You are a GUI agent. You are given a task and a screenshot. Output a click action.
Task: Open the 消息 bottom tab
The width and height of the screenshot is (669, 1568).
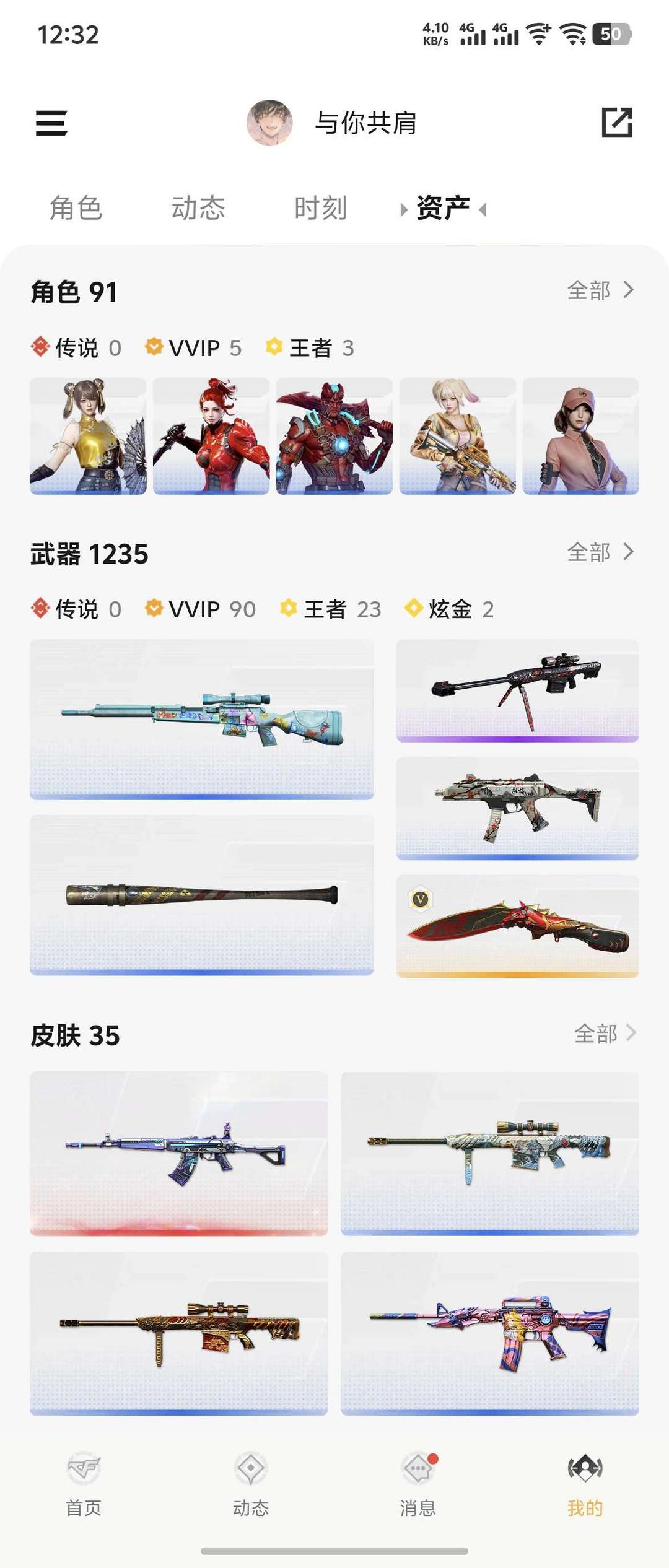click(418, 1484)
